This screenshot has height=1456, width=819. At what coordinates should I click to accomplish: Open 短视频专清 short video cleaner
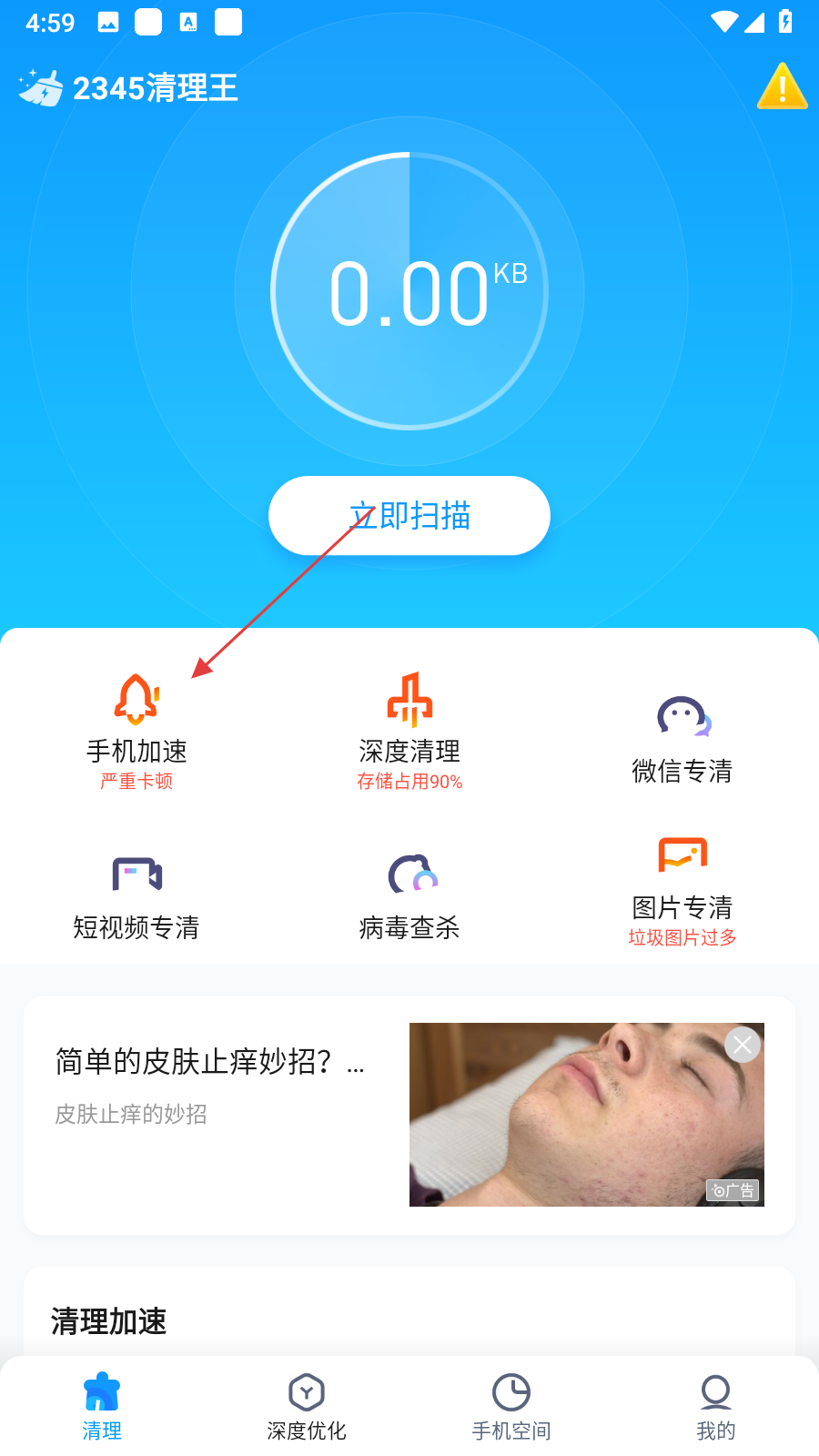click(x=136, y=896)
